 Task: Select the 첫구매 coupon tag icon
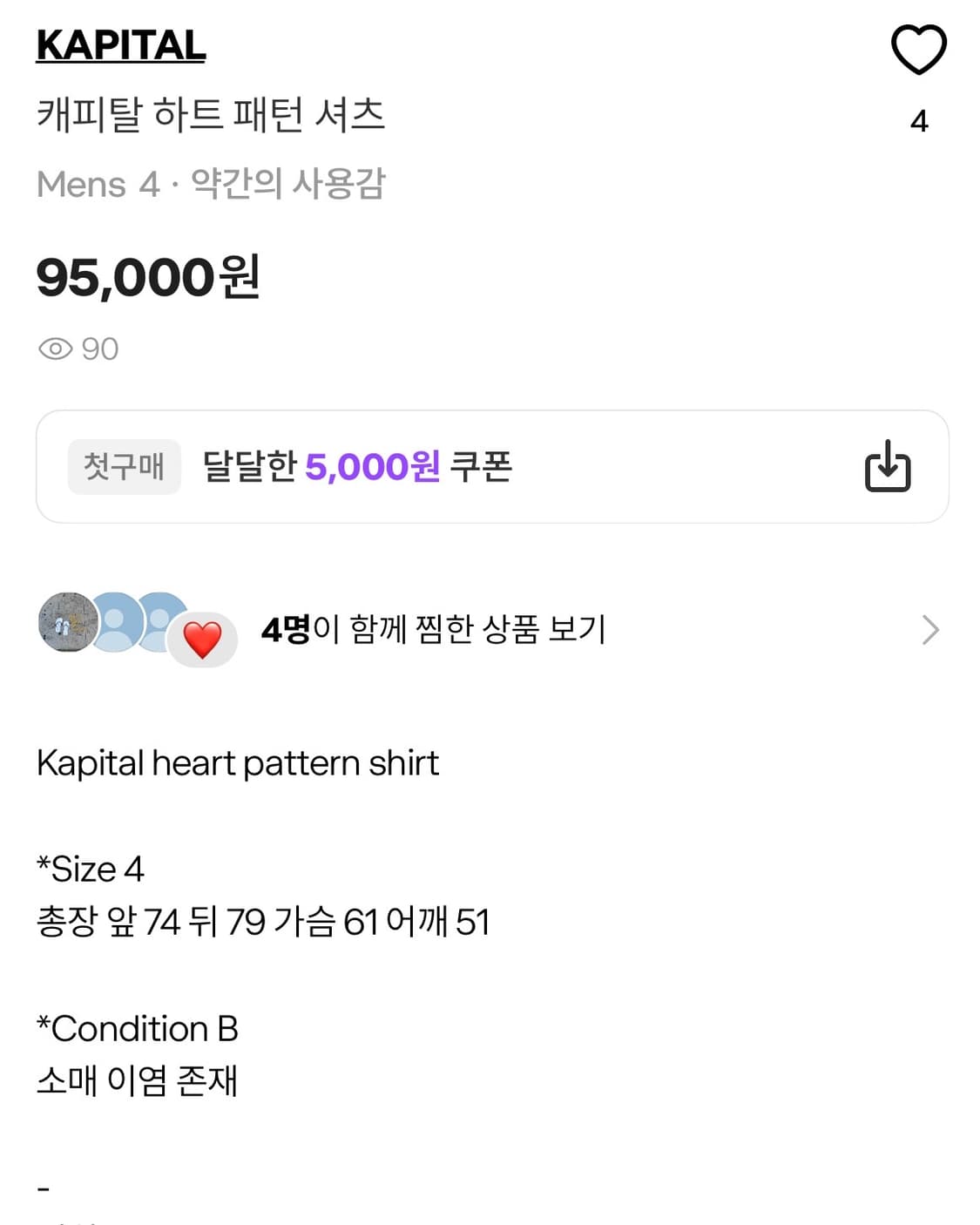pos(125,467)
